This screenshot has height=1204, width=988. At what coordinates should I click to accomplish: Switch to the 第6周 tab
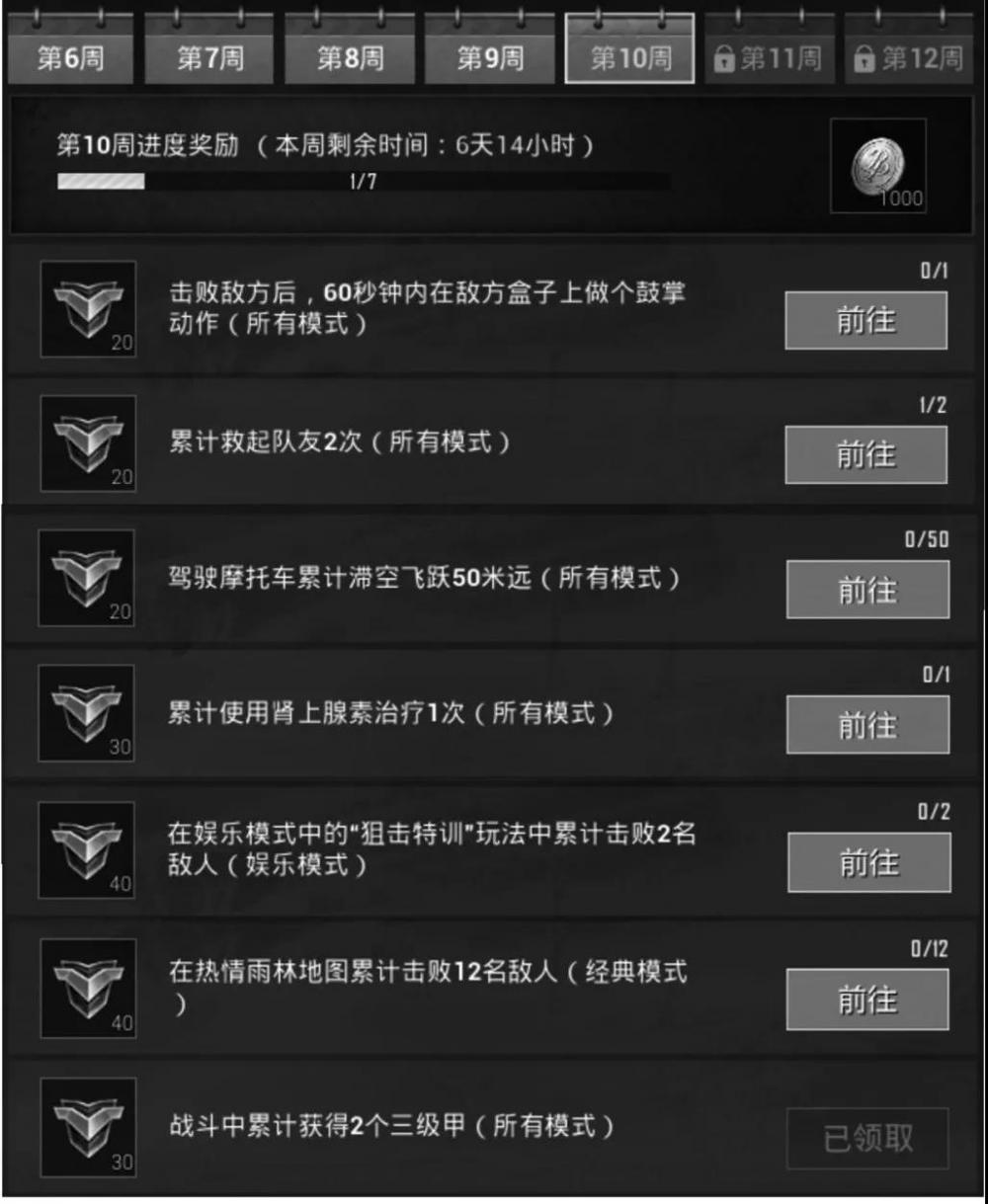70,57
